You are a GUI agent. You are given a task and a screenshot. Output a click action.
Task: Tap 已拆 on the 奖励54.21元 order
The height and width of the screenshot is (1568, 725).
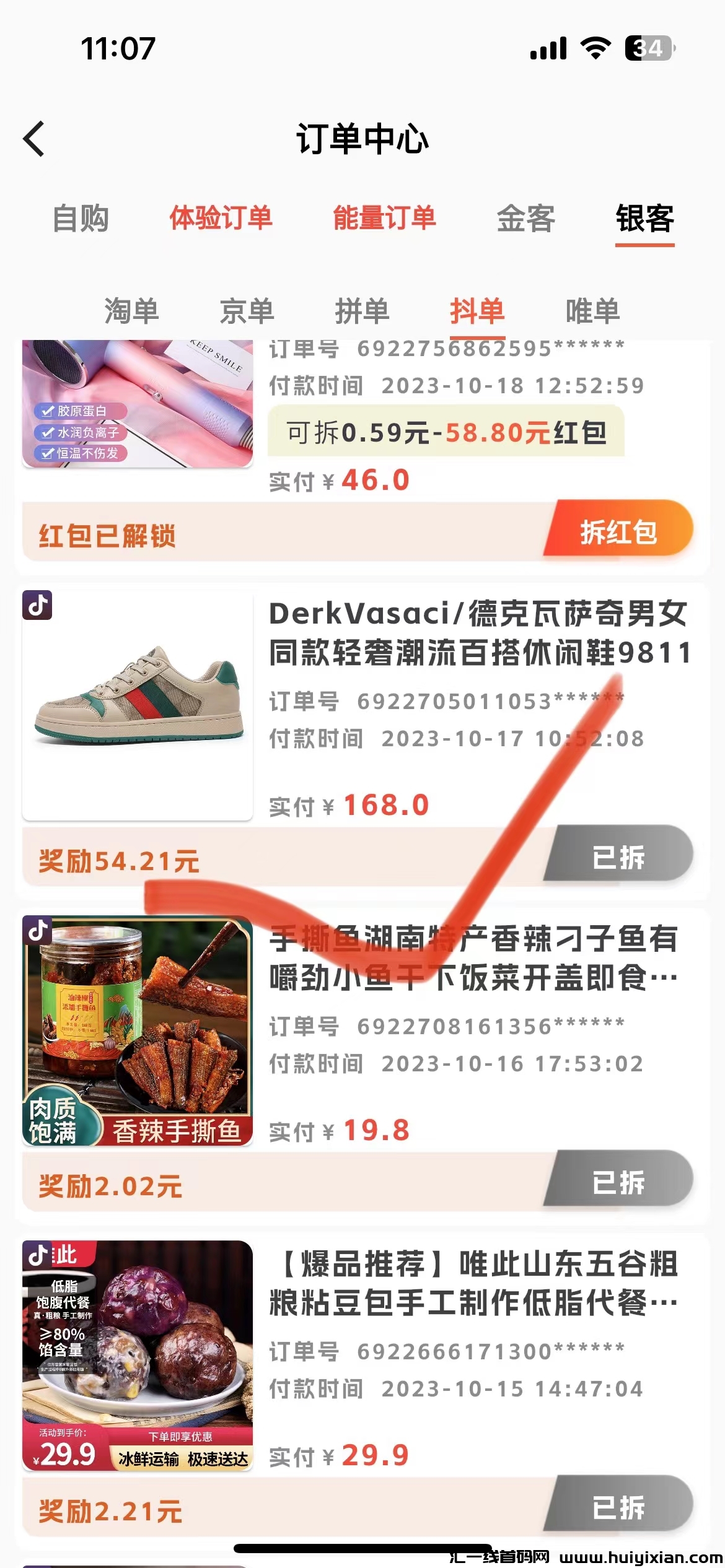tap(618, 857)
